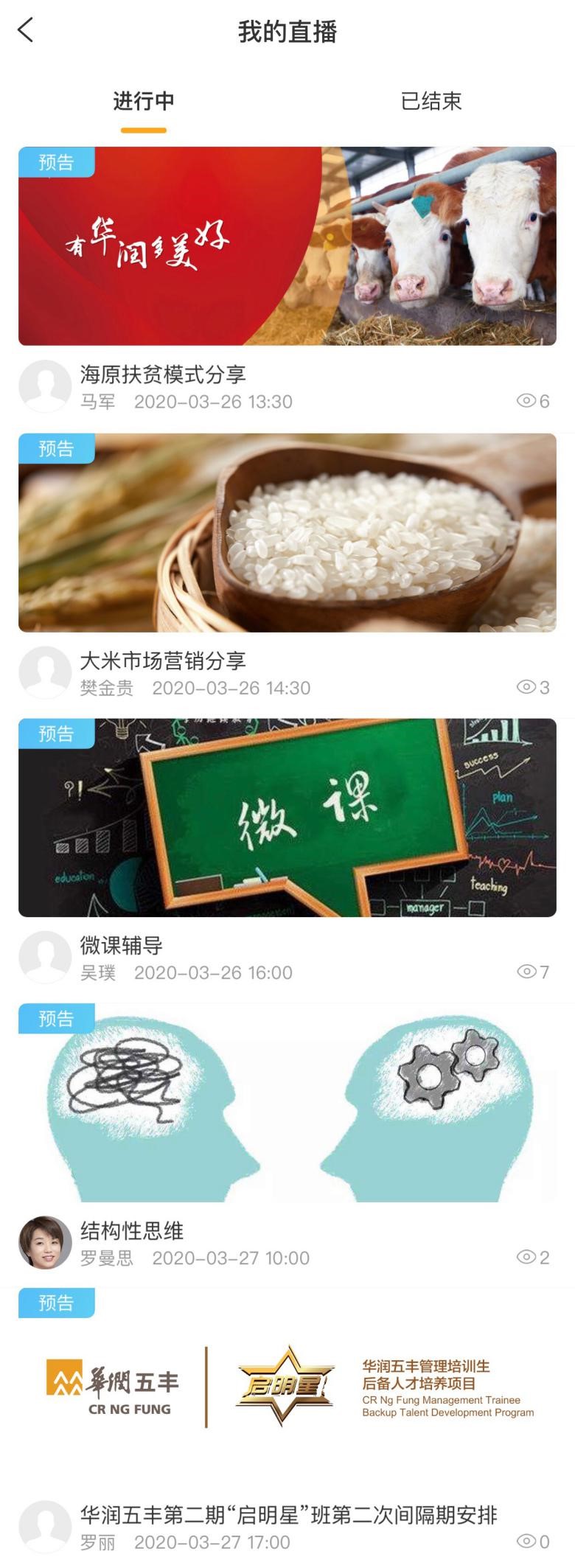Select the 进行中 tab
This screenshot has height=1568, width=575.
tap(144, 101)
